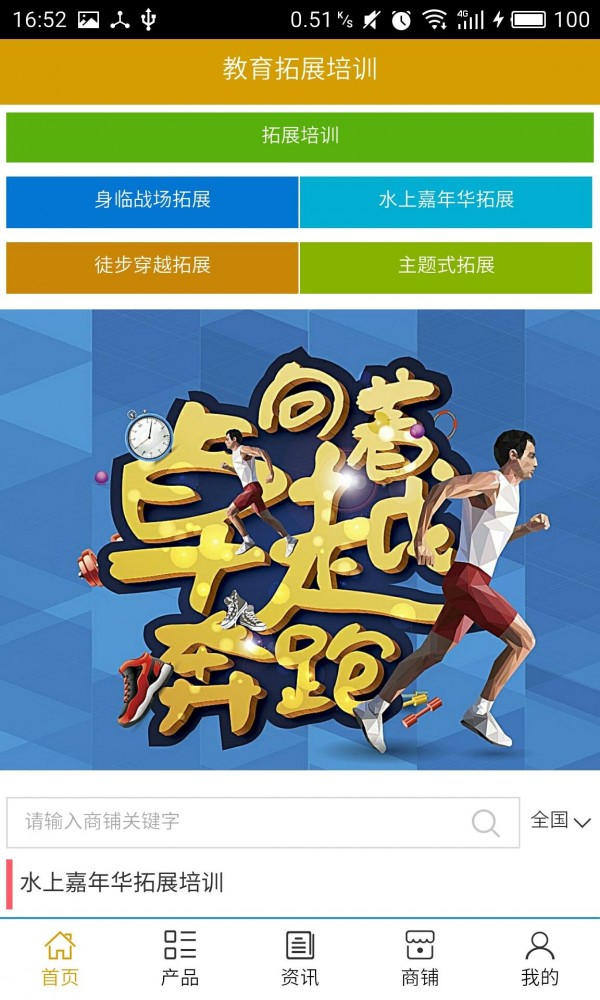The width and height of the screenshot is (600, 1000).
Task: Open 水上嘉年华拓展培训 listing
Action: click(122, 883)
